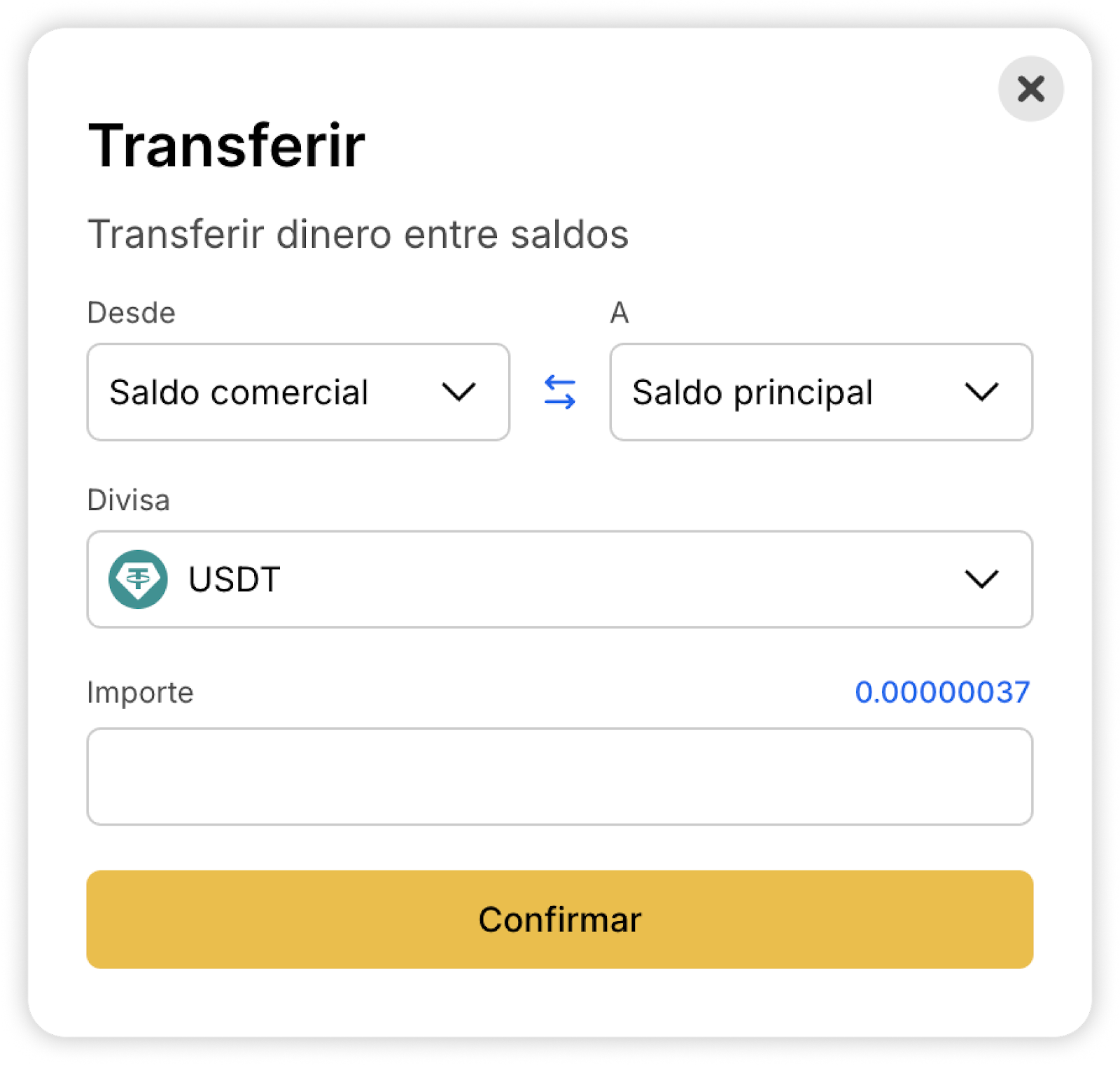The height and width of the screenshot is (1065, 1120).
Task: Focus the Importe amount field
Action: coord(559,777)
